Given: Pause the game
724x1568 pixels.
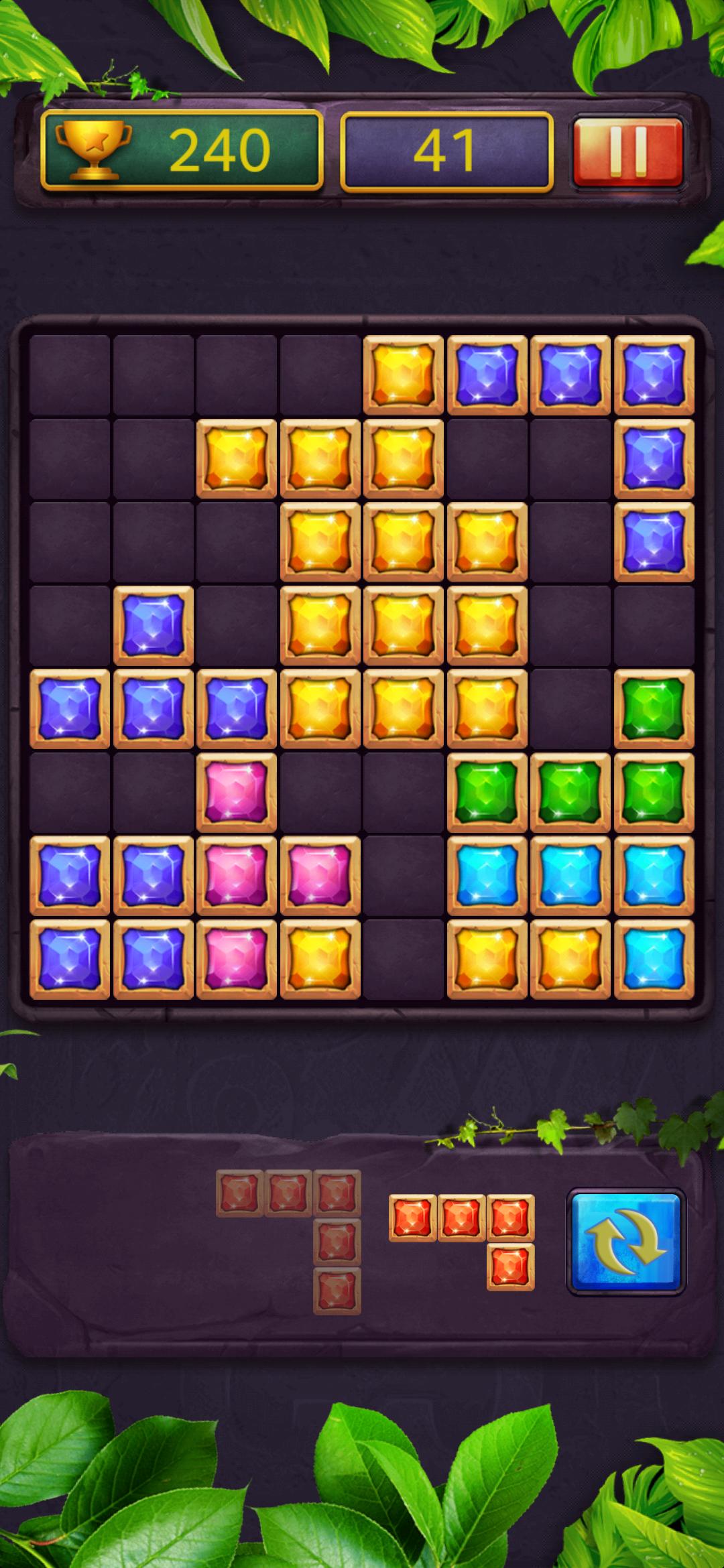Looking at the screenshot, I should pos(628,151).
